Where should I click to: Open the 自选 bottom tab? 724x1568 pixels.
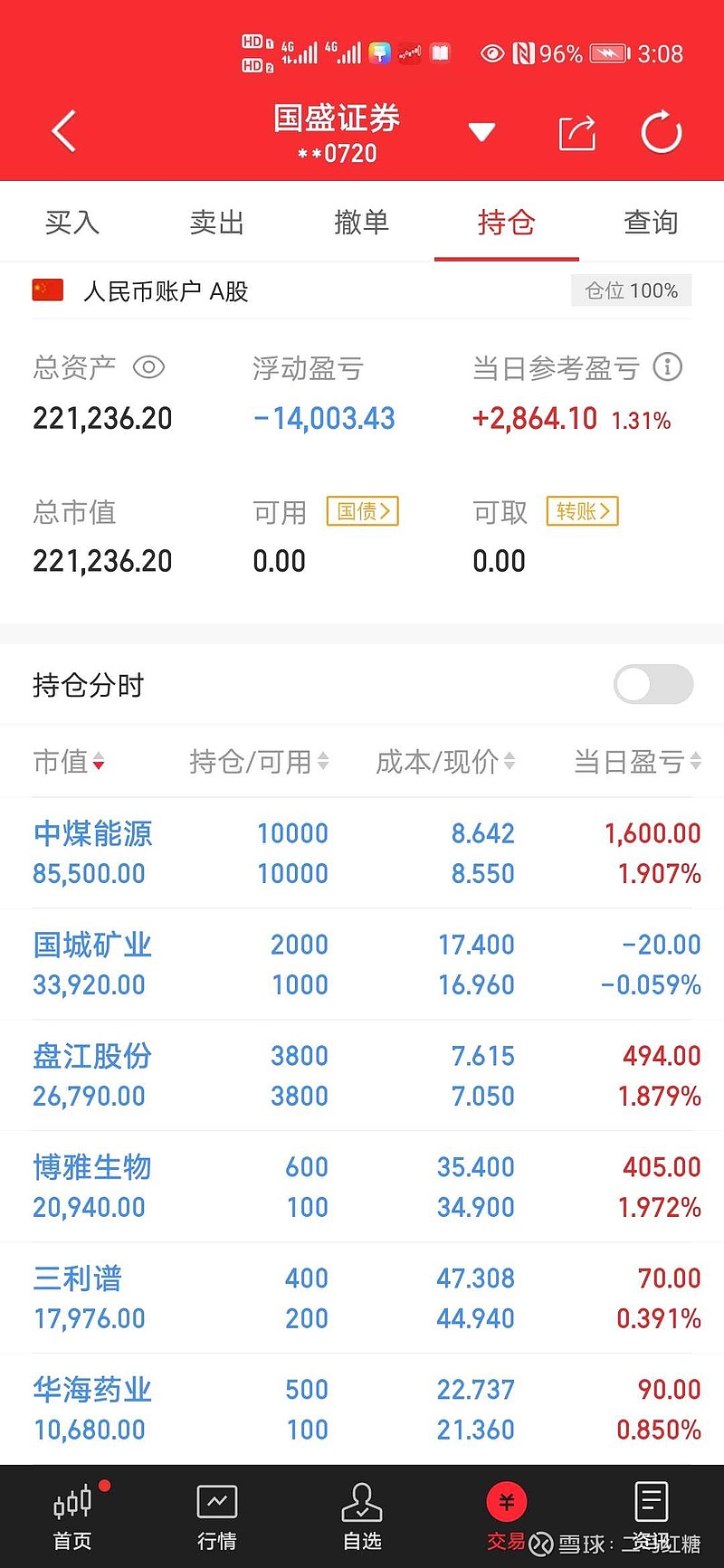(x=362, y=1517)
